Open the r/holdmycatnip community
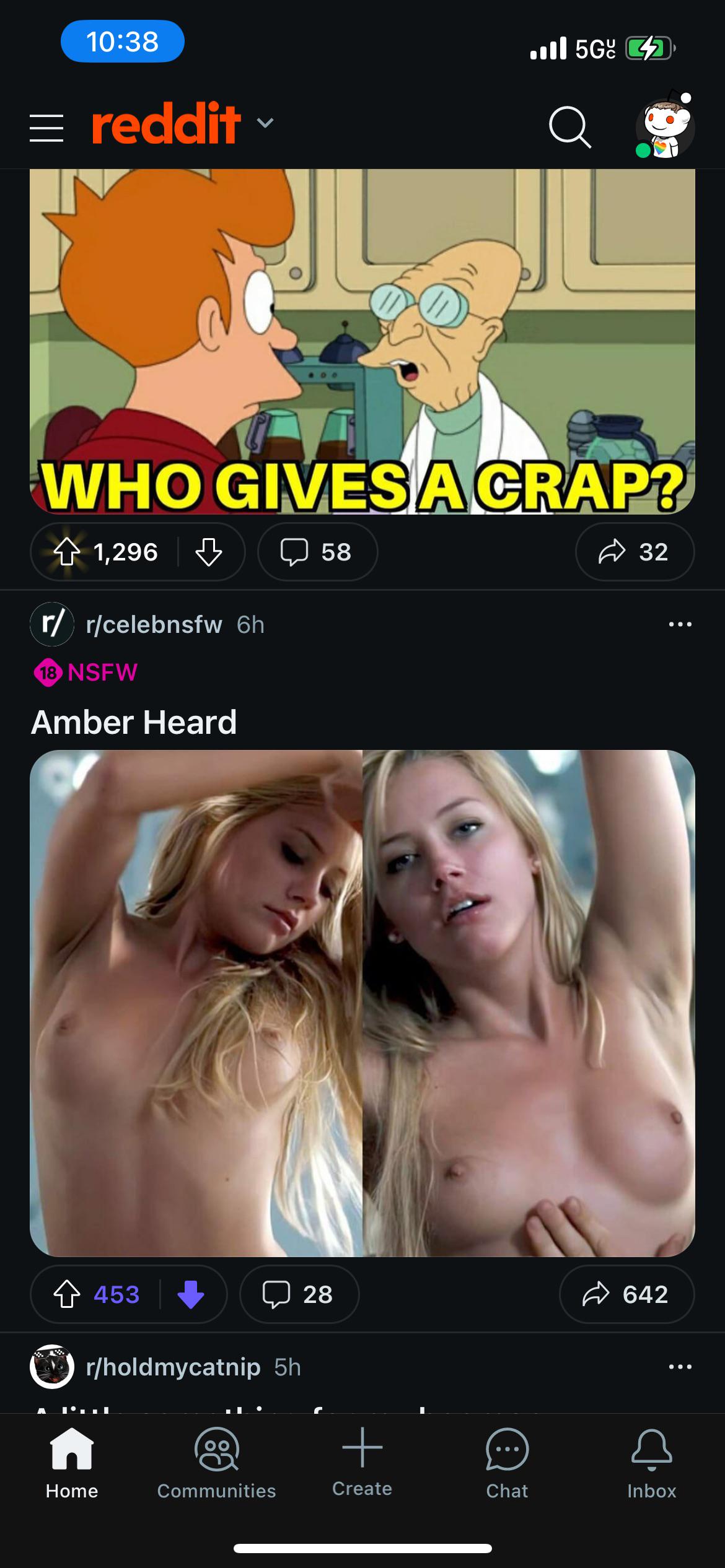Screen dimensions: 725x1568 coord(173,1367)
